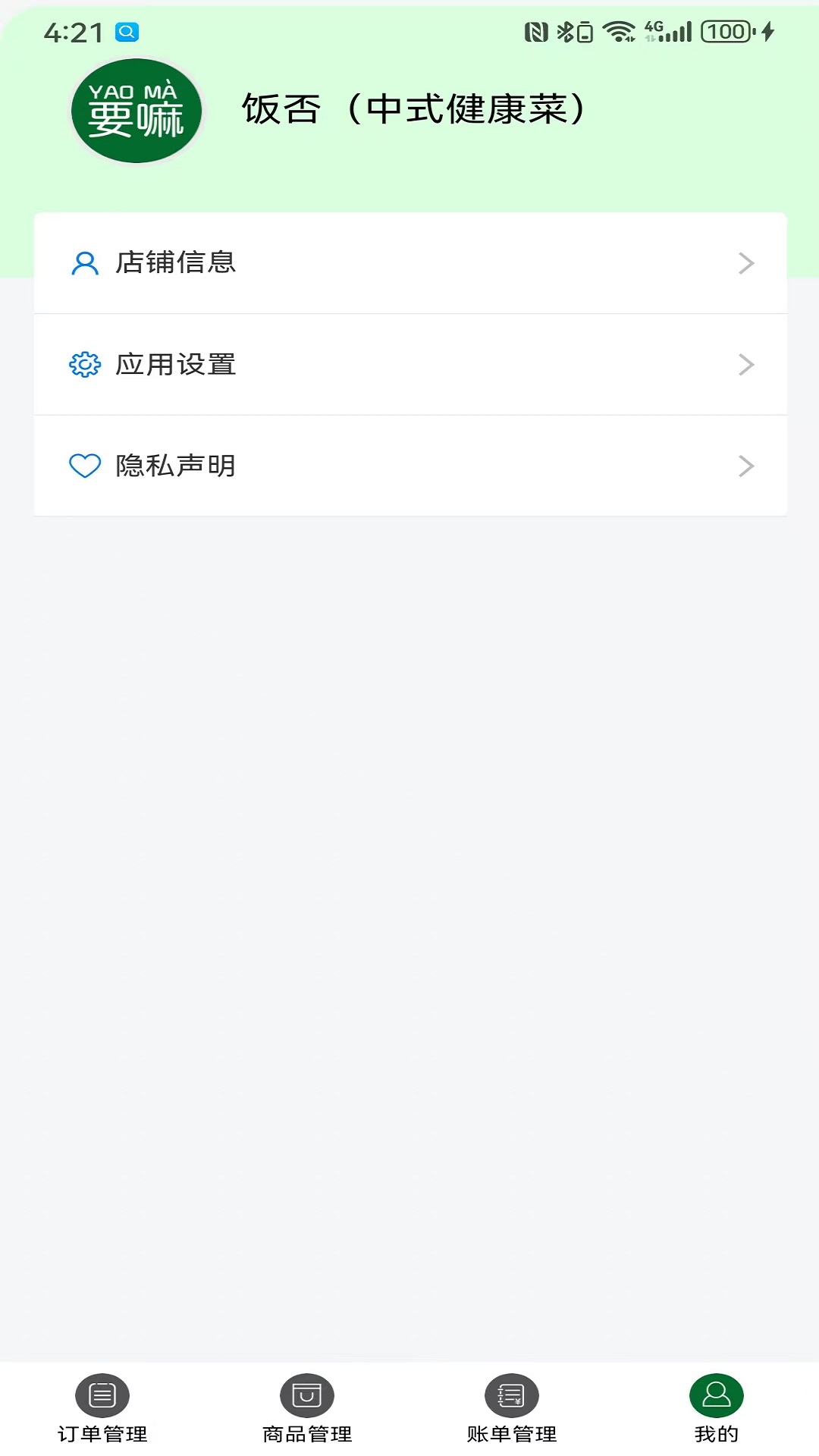Expand the 店铺信息 row via its chevron
Image resolution: width=819 pixels, height=1456 pixels.
pyautogui.click(x=747, y=262)
